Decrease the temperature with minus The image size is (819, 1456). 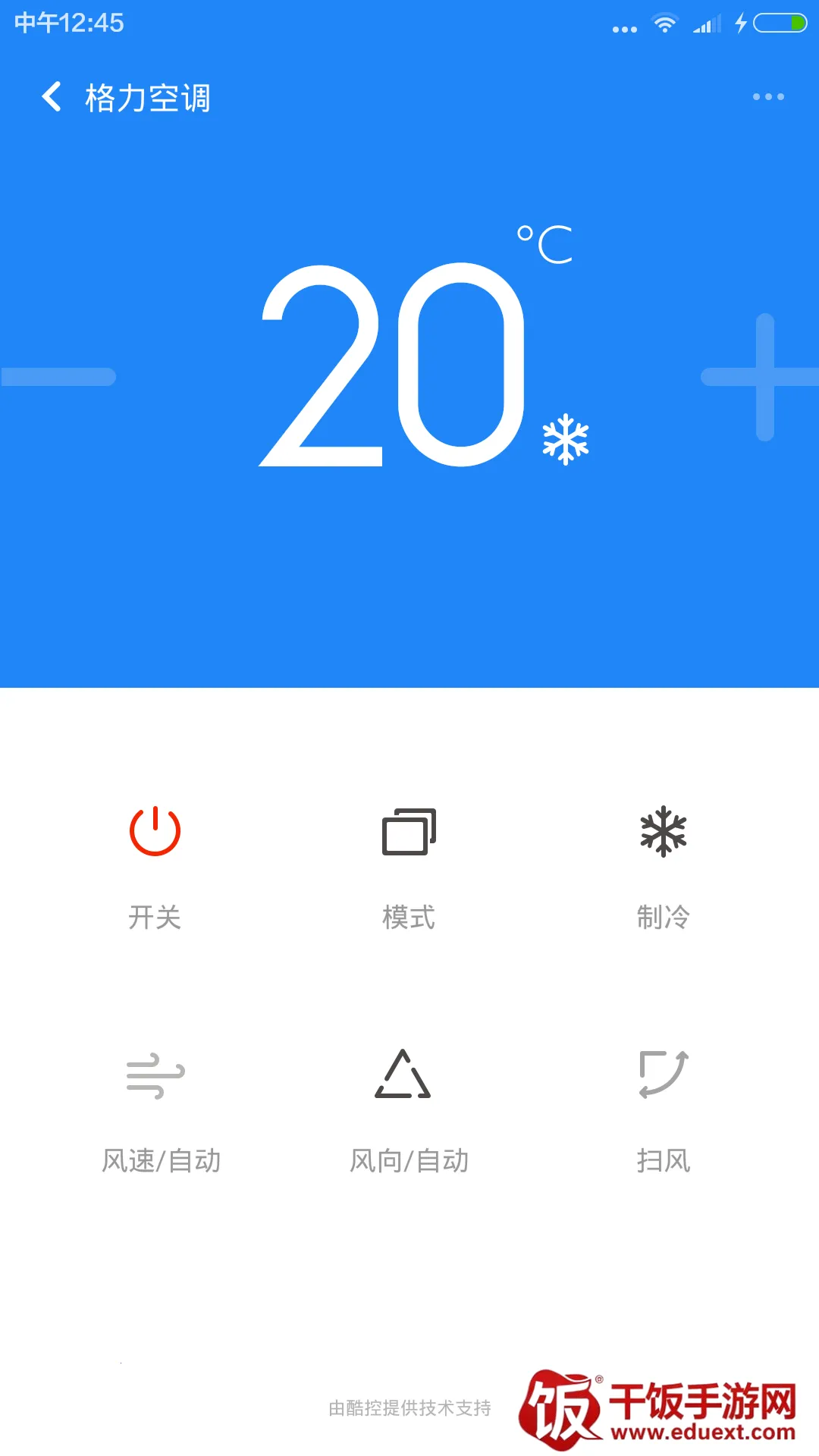[59, 377]
